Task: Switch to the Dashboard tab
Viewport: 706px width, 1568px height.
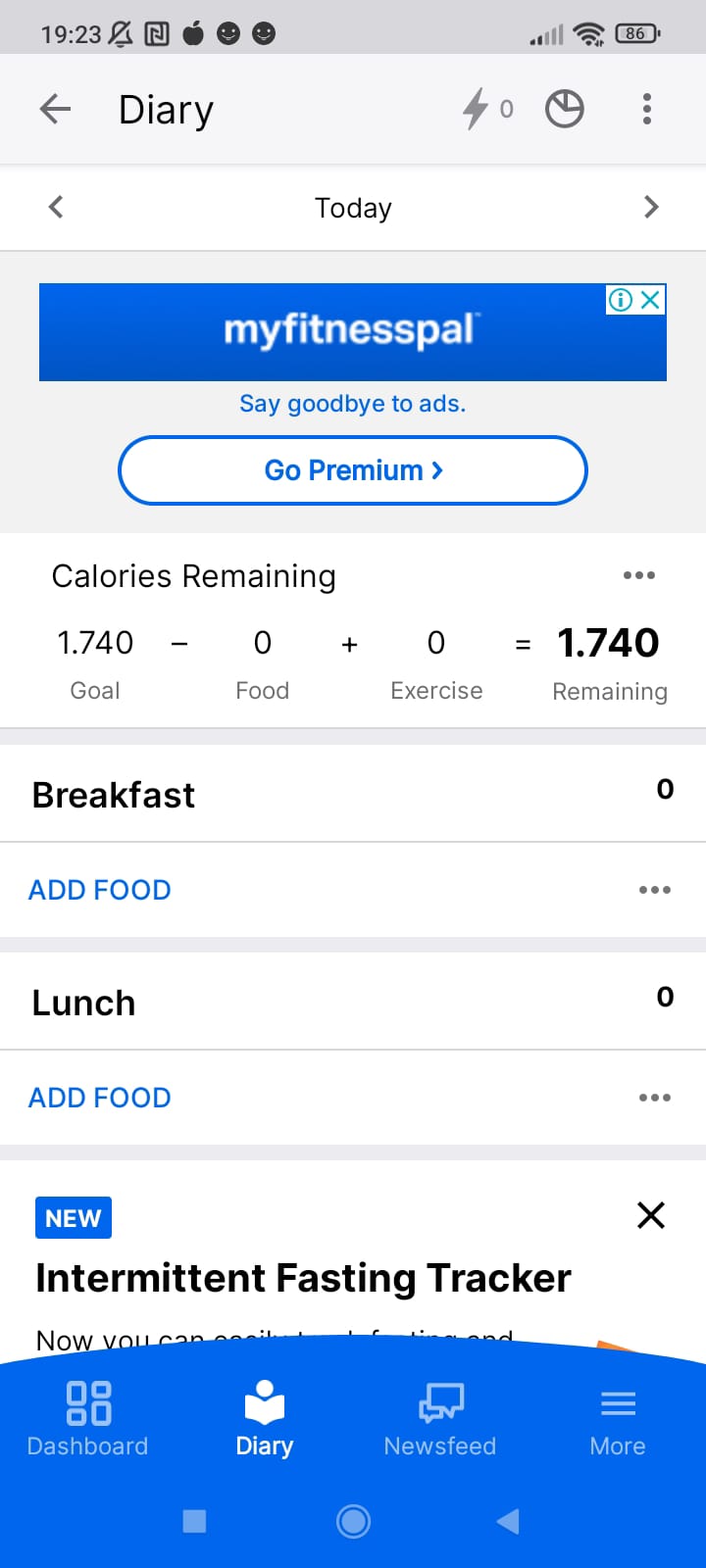Action: coord(88,1418)
